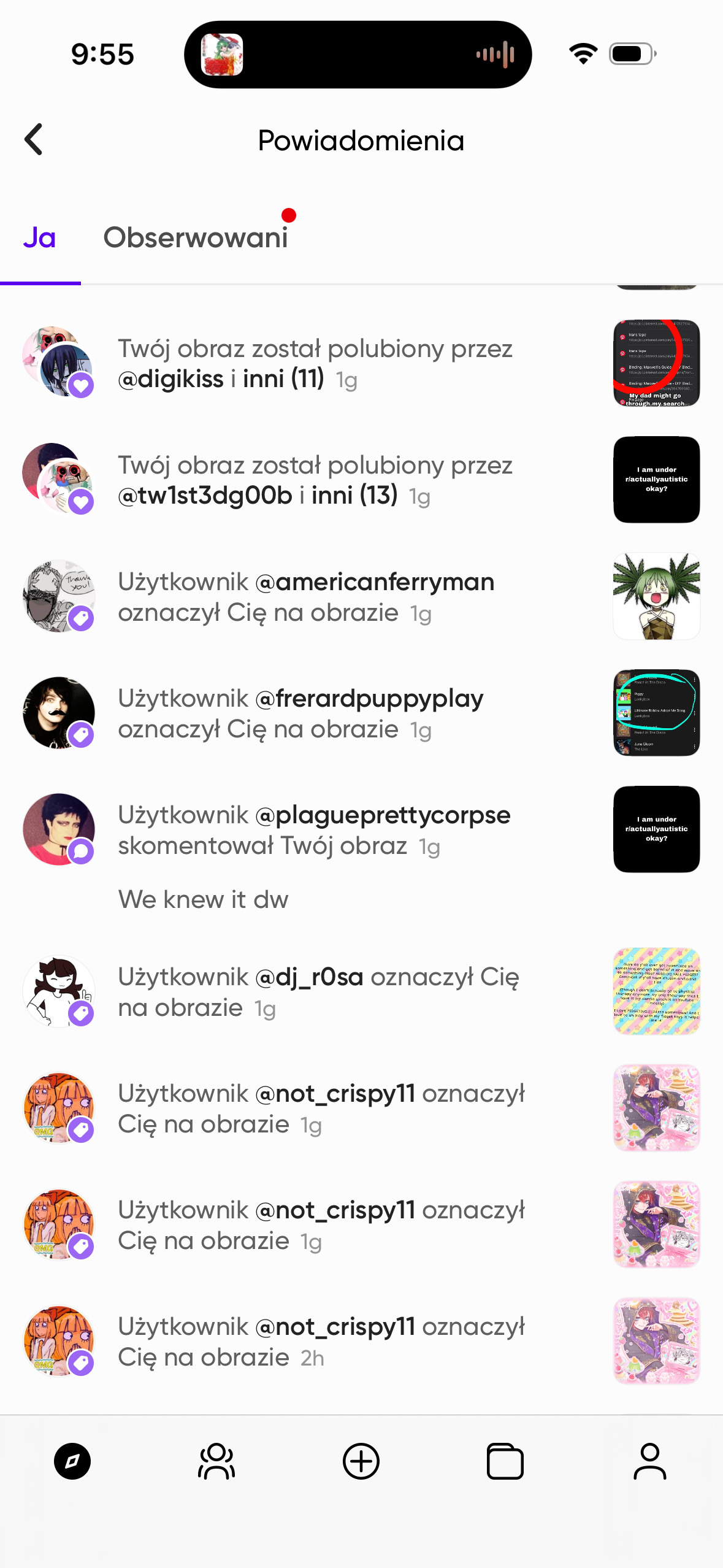The image size is (723, 1568).
Task: View green-haired character image thumbnail
Action: pyautogui.click(x=656, y=596)
